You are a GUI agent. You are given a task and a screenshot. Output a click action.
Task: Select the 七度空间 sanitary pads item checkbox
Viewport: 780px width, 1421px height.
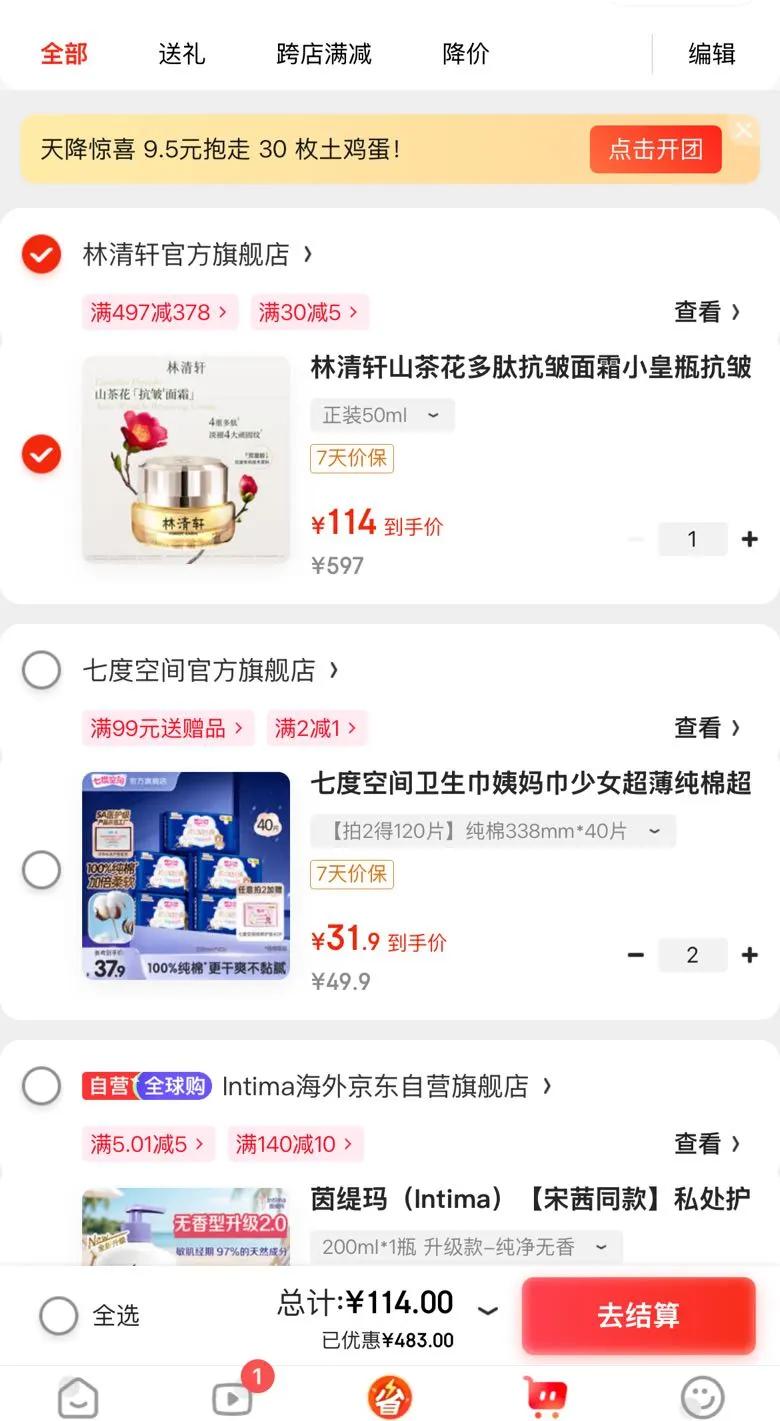coord(41,870)
